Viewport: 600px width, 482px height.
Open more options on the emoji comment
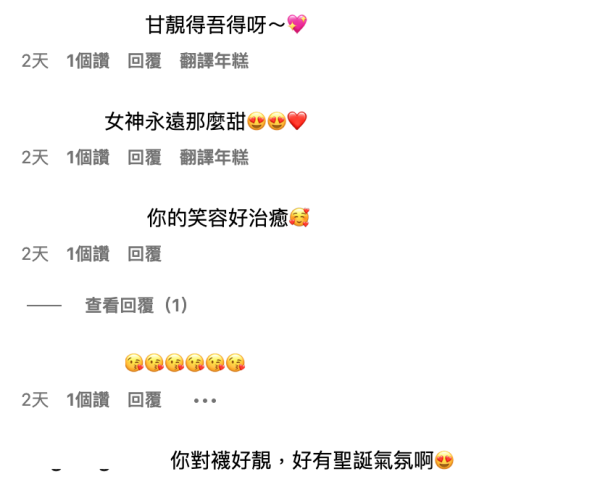click(x=205, y=400)
